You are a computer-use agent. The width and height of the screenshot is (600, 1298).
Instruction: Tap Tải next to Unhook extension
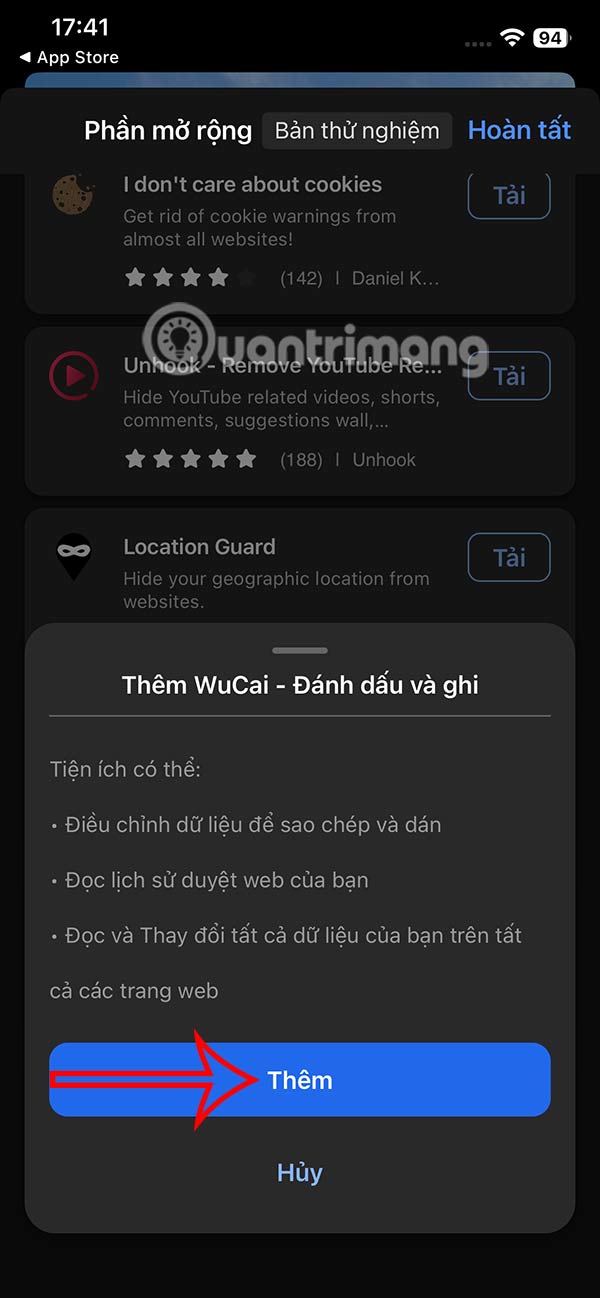509,376
